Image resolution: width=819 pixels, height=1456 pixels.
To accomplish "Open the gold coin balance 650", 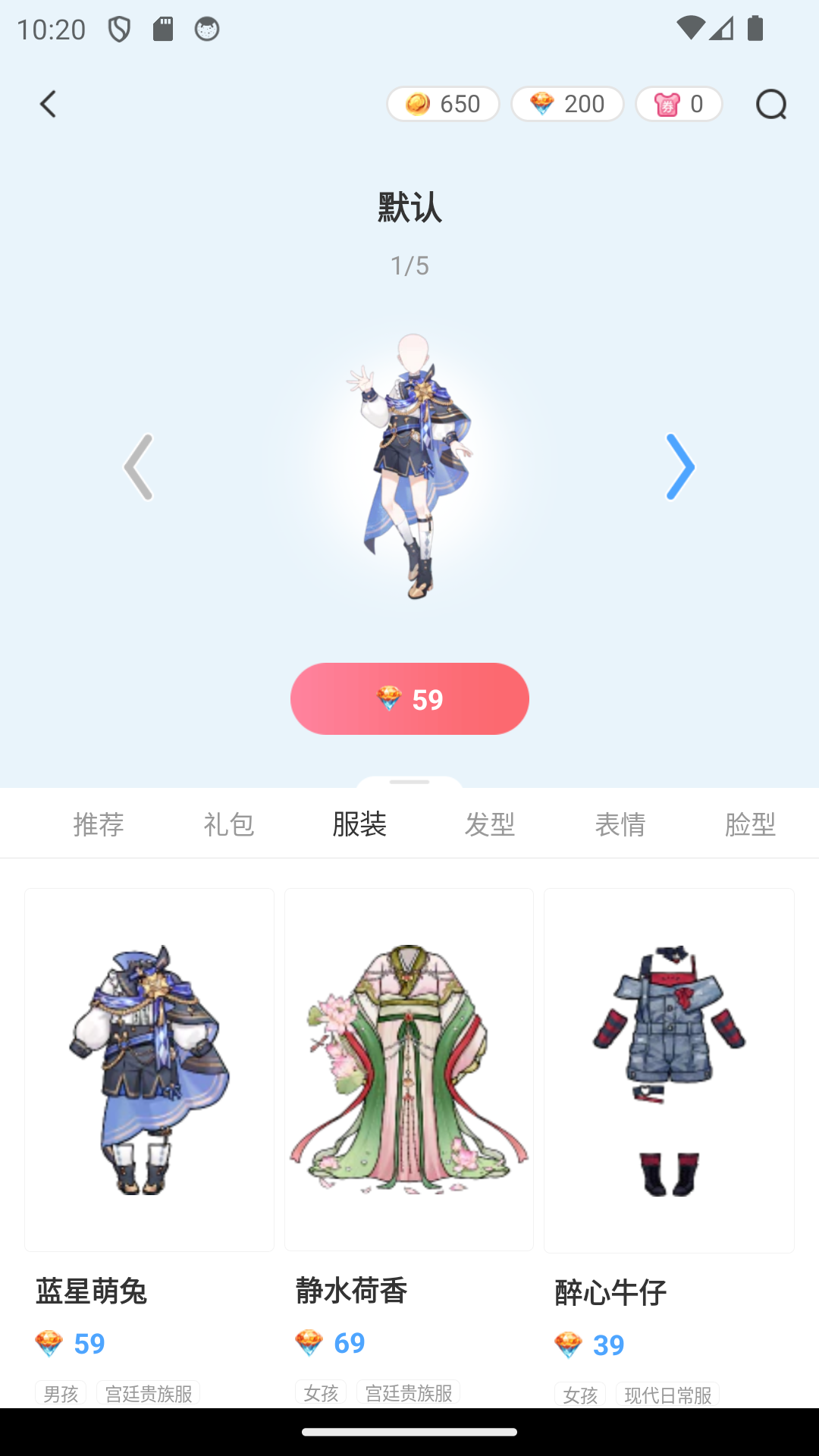I will pos(443,104).
